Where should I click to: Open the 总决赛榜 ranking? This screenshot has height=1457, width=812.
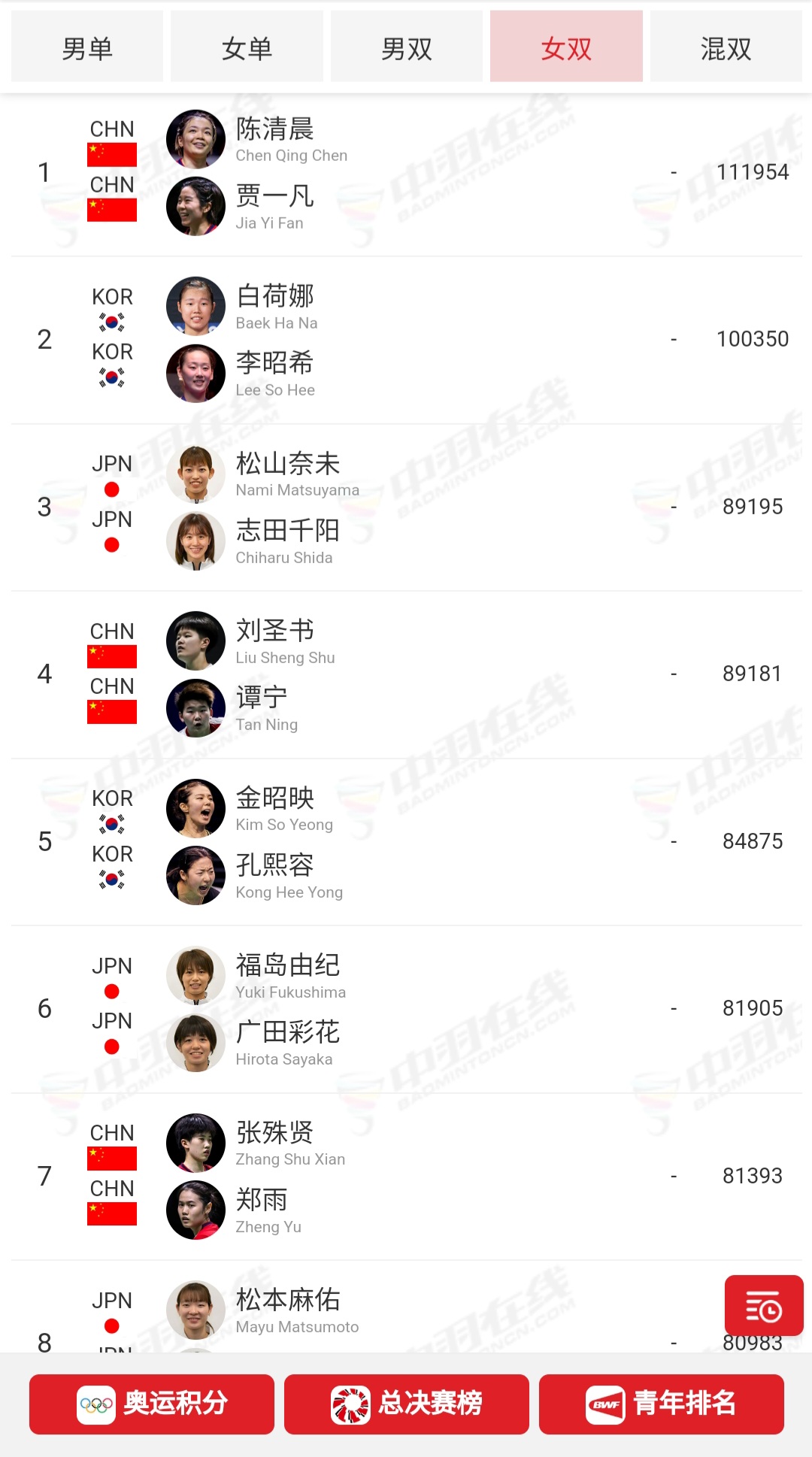[407, 1404]
